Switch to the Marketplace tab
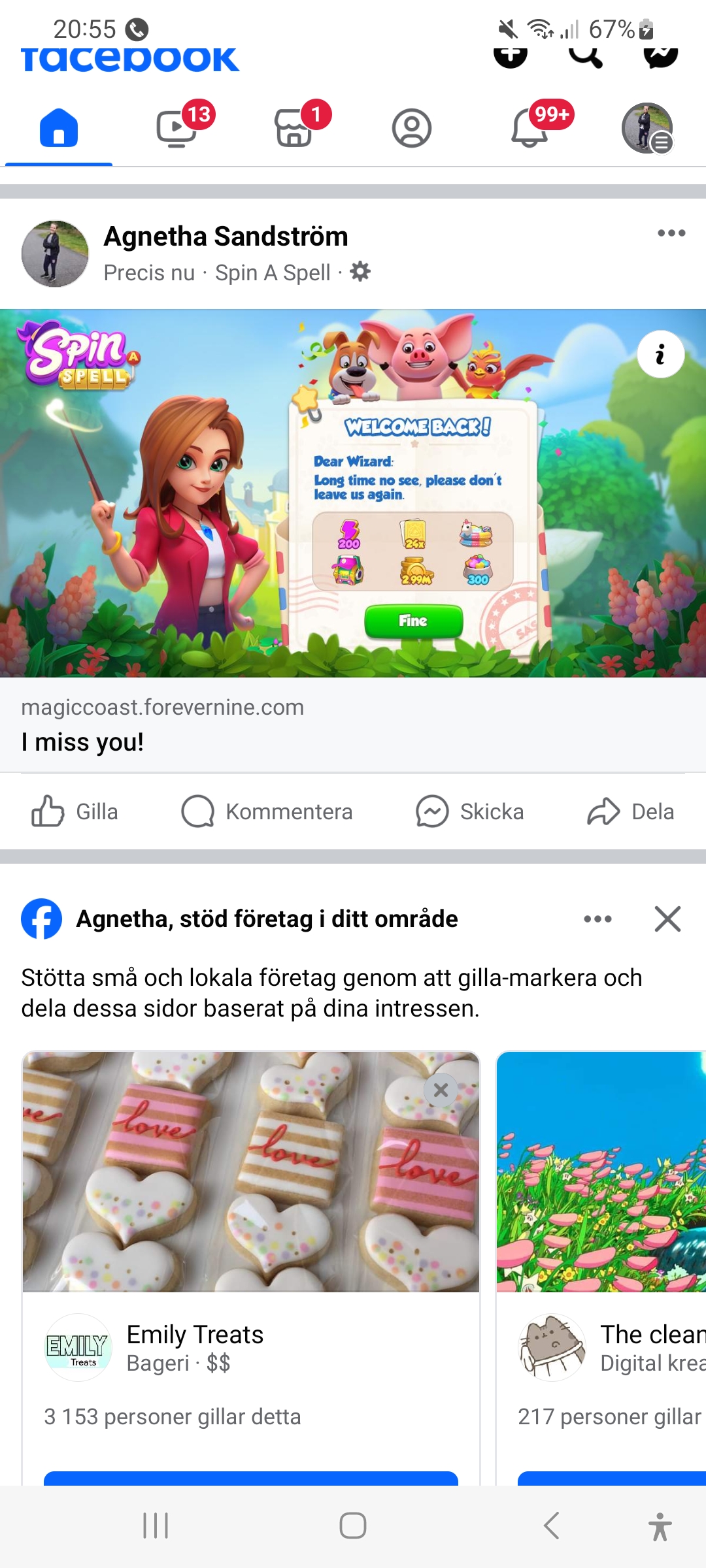706x1568 pixels. (x=294, y=128)
